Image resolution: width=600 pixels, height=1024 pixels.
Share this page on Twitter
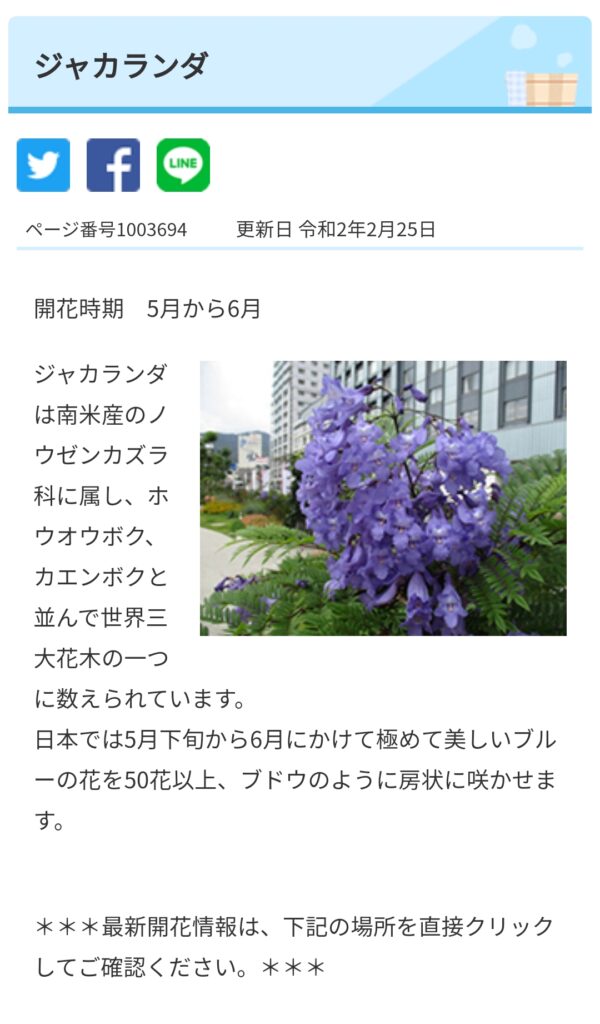(43, 165)
